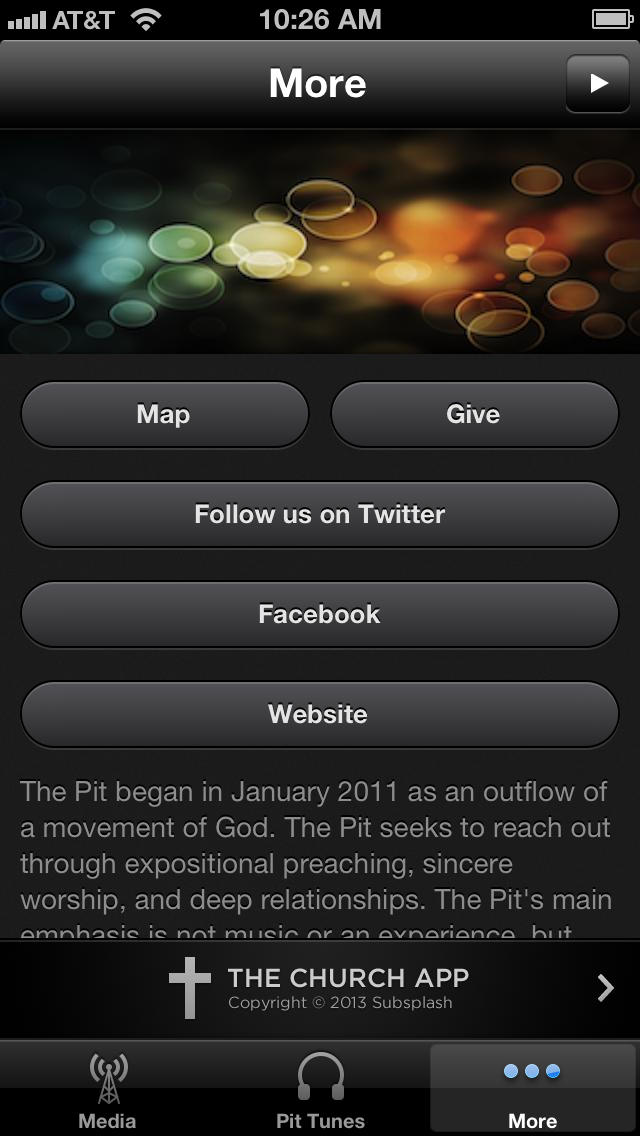This screenshot has height=1136, width=640.
Task: Go to the Pit Tunes tab
Action: coord(320,1090)
